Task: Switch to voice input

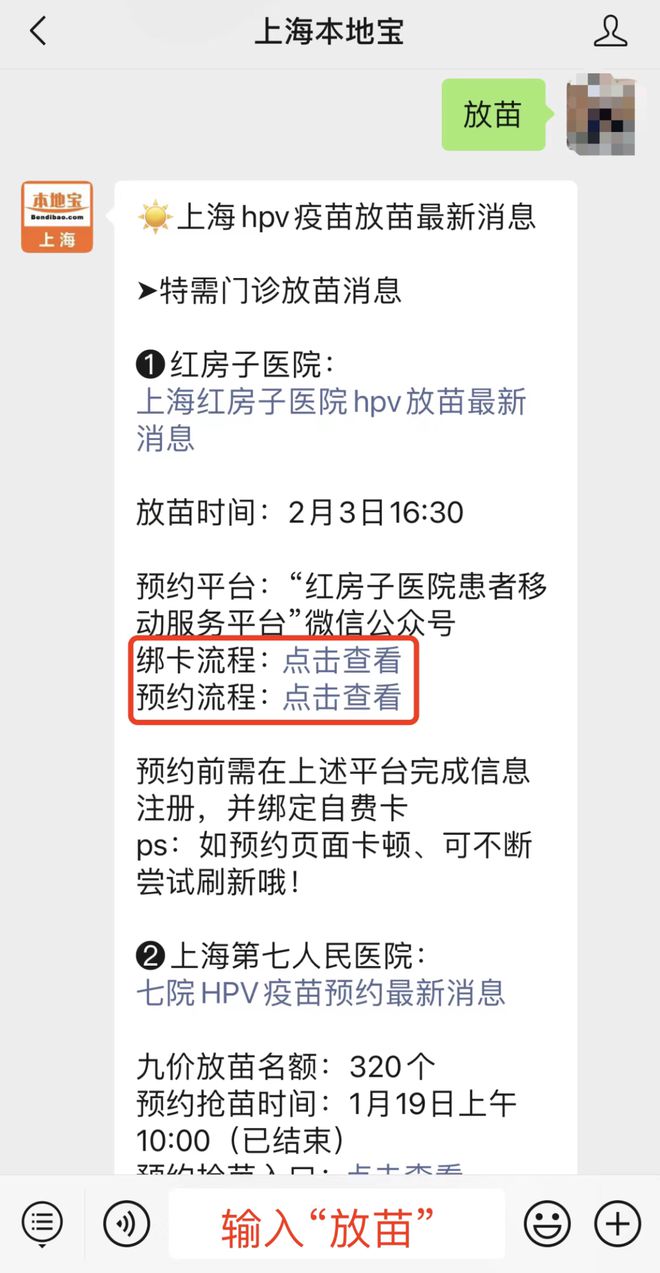Action: coord(126,1222)
